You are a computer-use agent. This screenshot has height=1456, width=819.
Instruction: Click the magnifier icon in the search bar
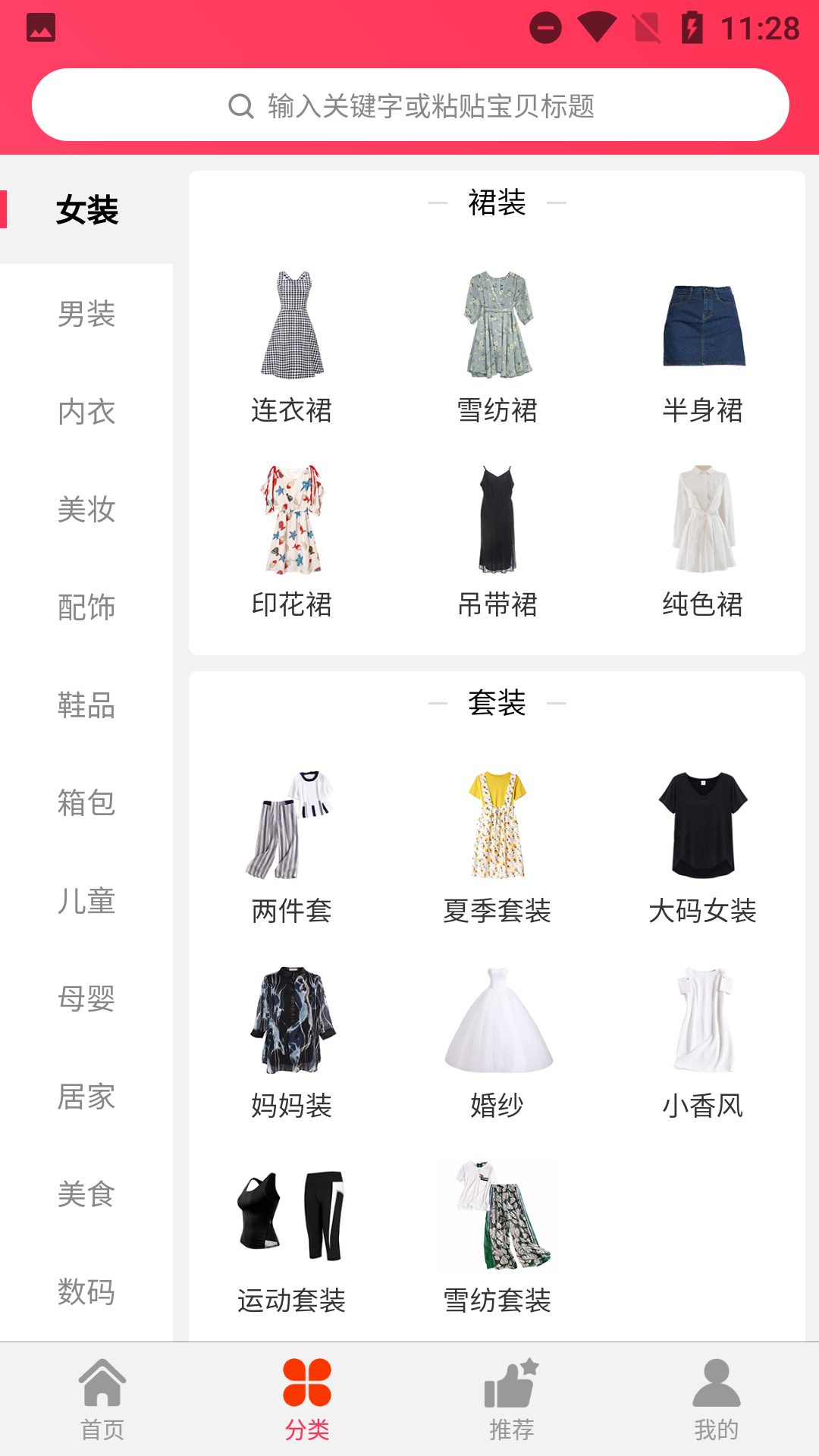click(240, 105)
